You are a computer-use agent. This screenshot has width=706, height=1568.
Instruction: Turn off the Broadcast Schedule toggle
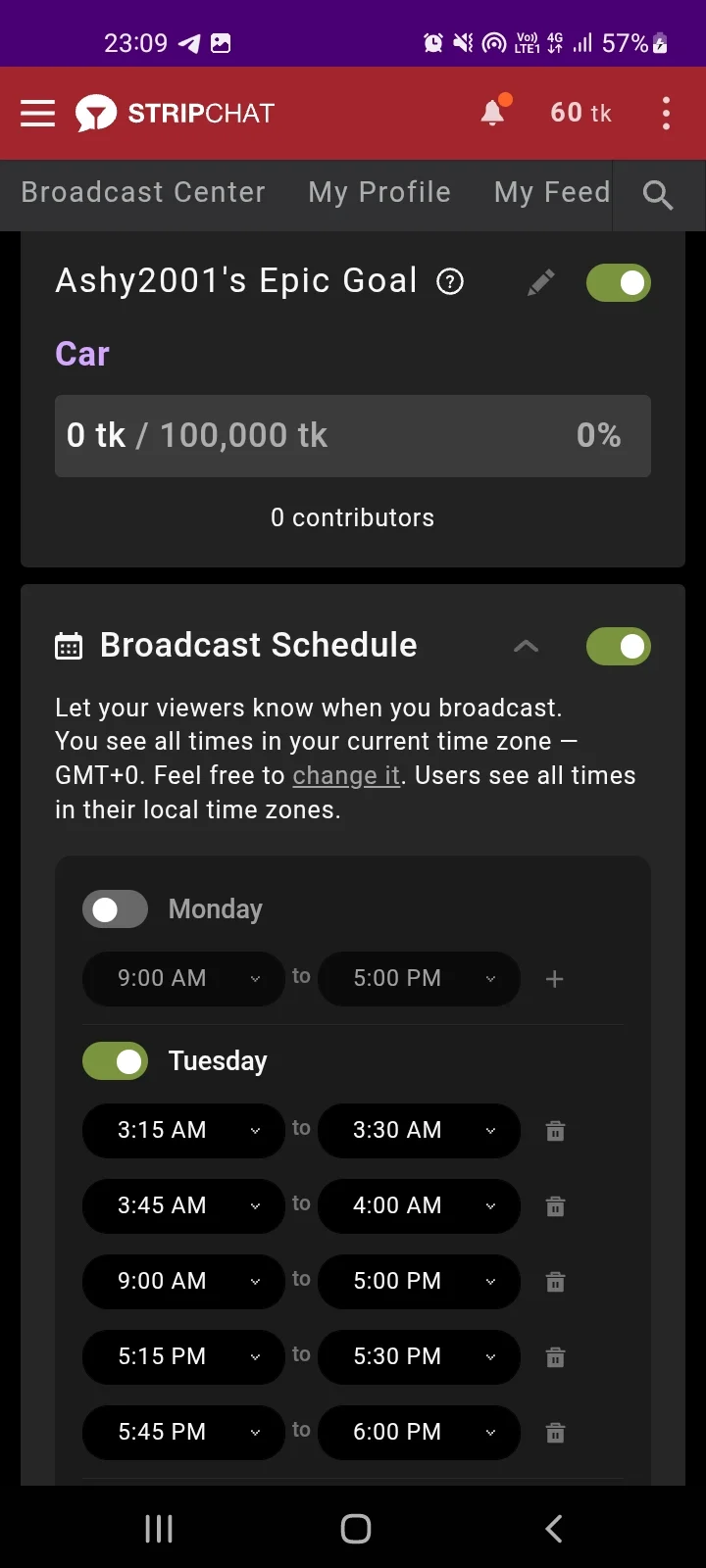click(x=618, y=647)
